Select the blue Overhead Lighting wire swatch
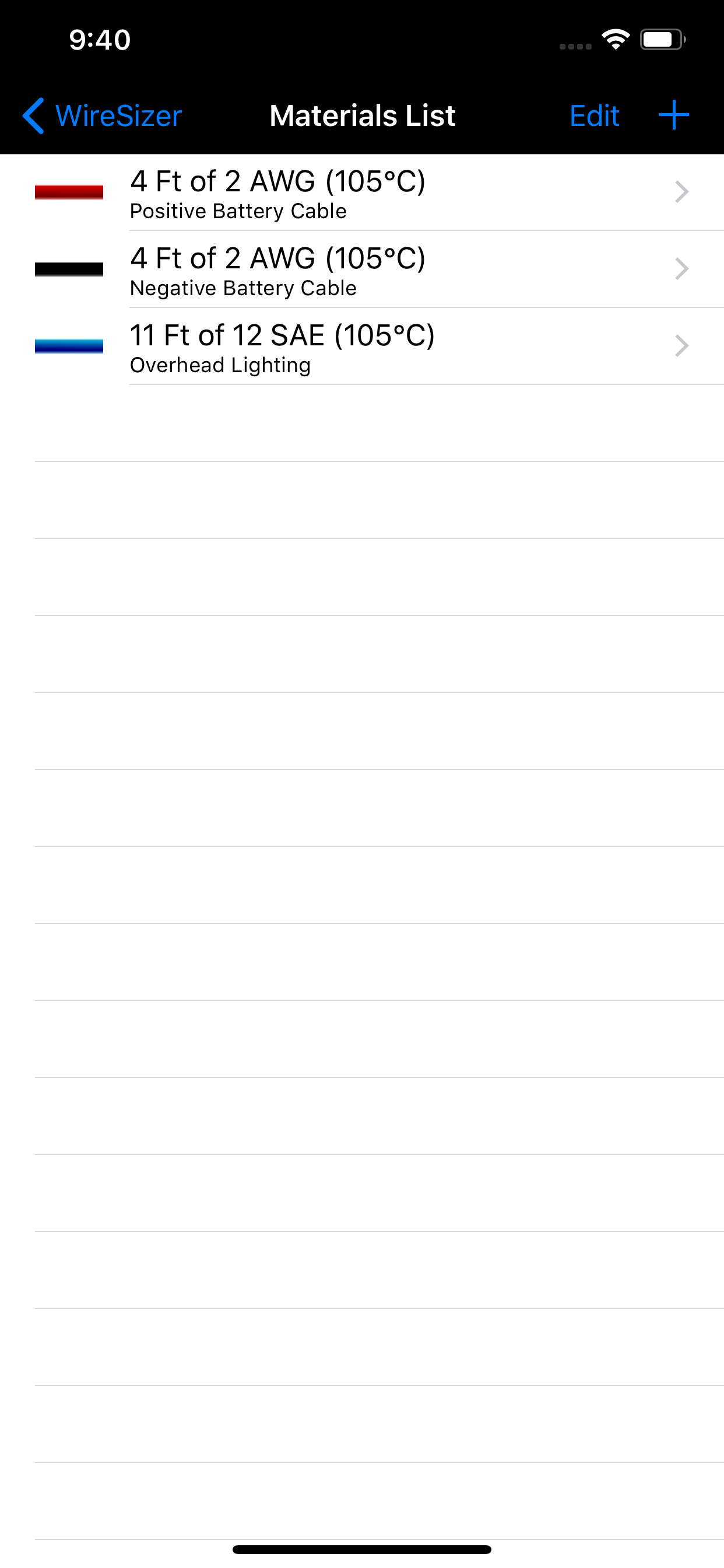Screen dimensions: 724x1568 pos(69,346)
